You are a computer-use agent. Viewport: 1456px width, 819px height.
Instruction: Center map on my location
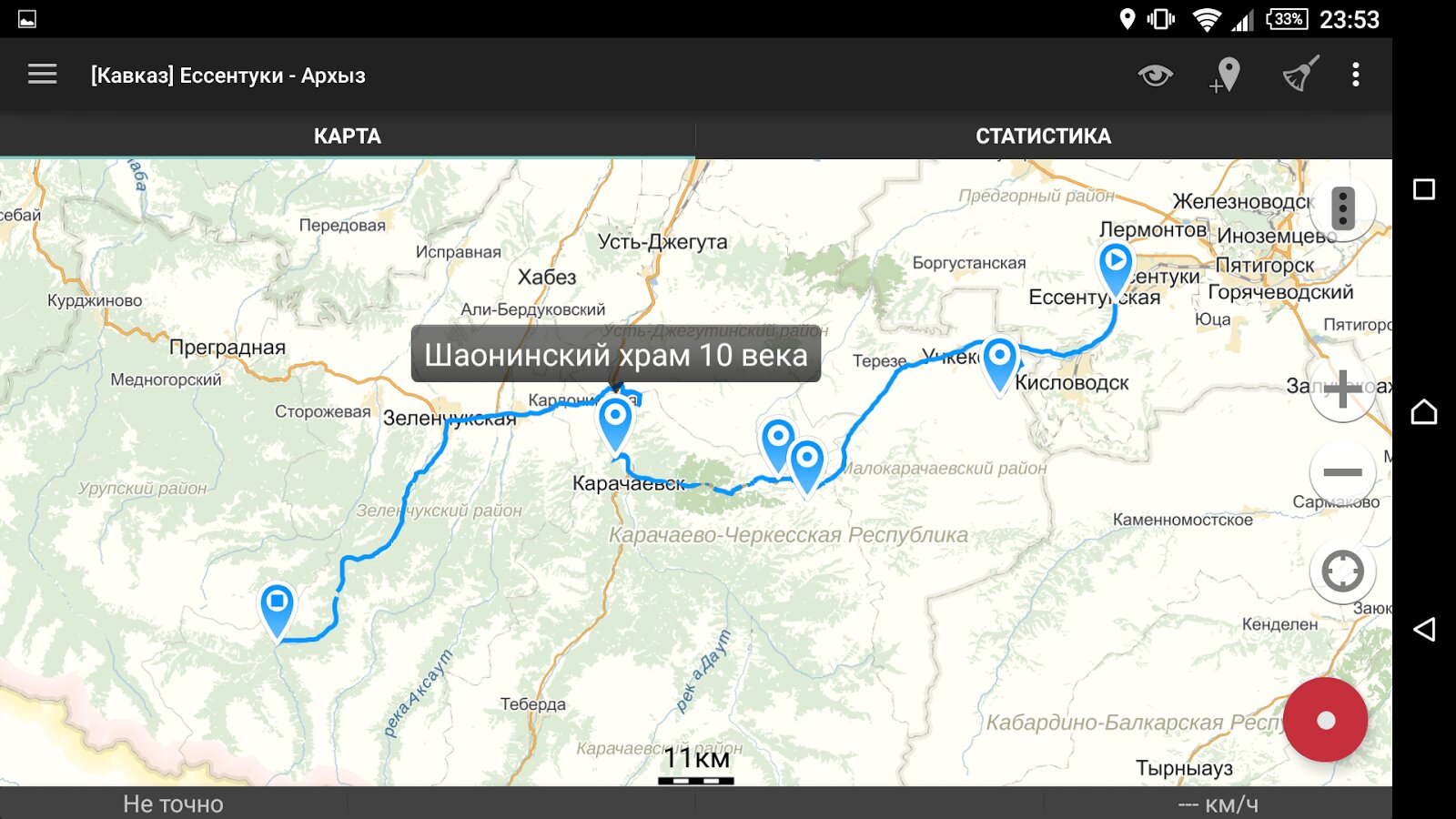1342,571
